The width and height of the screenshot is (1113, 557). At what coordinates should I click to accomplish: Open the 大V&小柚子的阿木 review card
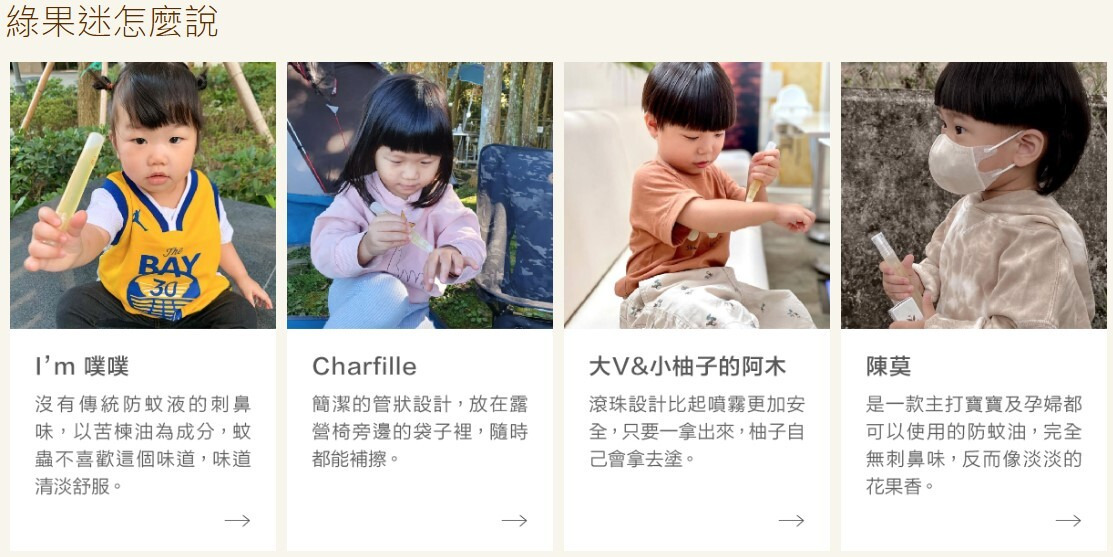[x=791, y=520]
